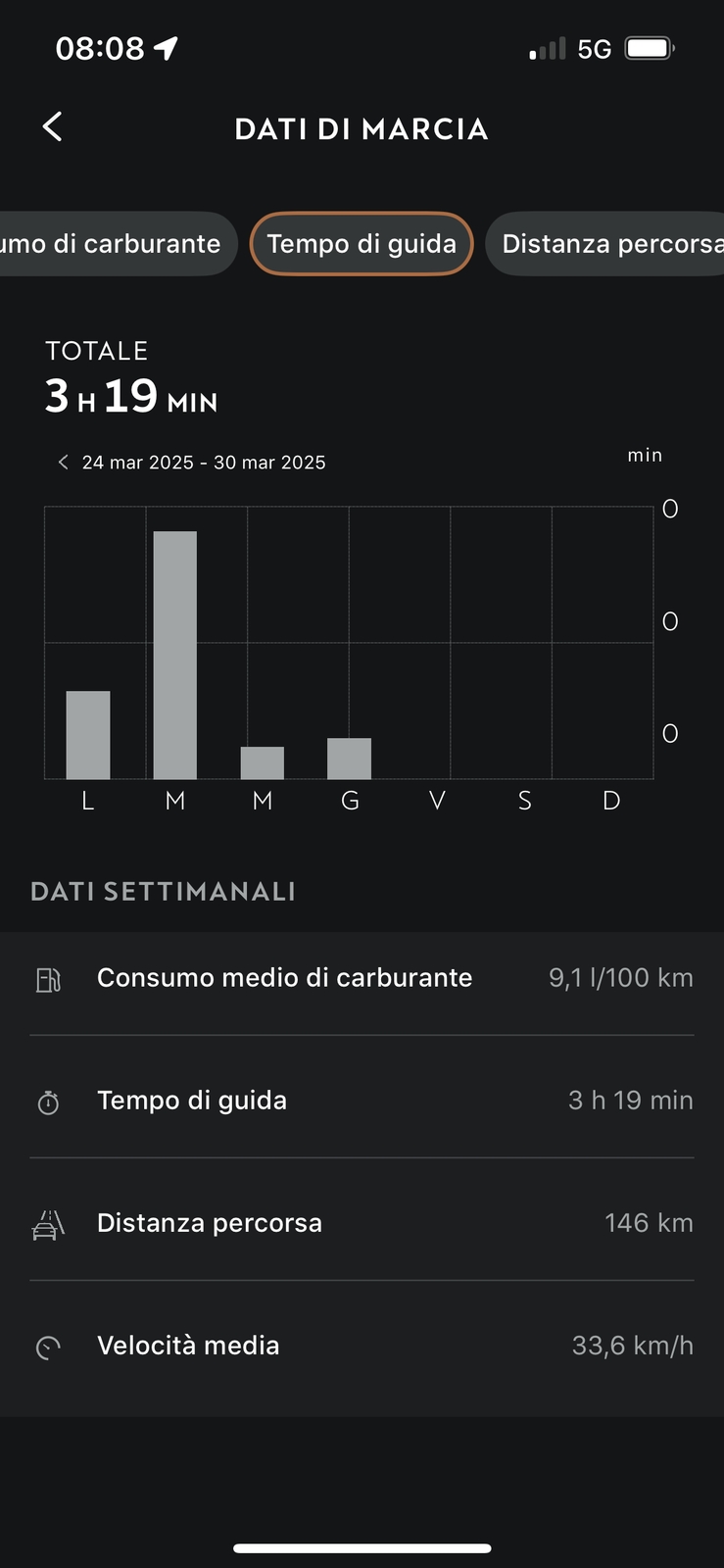724x1568 pixels.
Task: Show the previous week with the date arrow
Action: point(64,463)
